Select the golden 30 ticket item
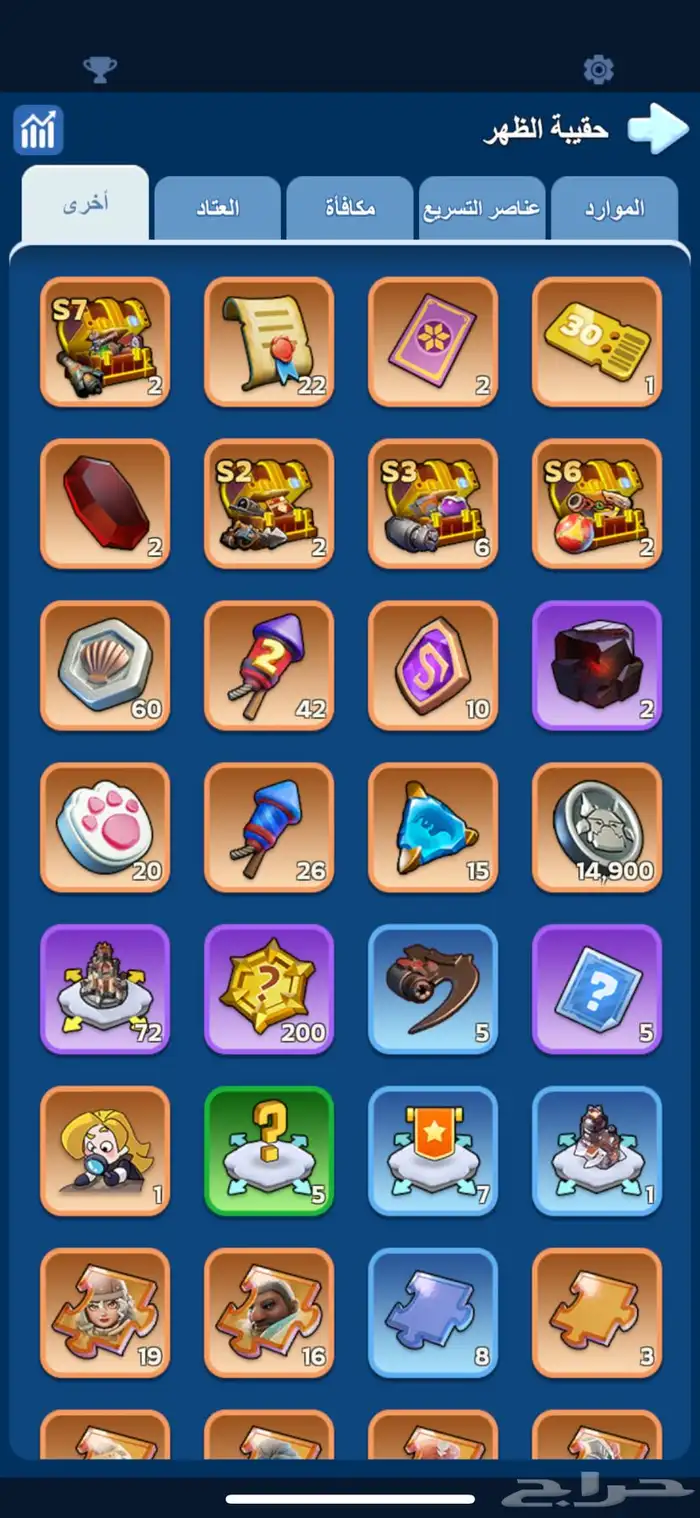This screenshot has width=700, height=1518. click(x=597, y=342)
